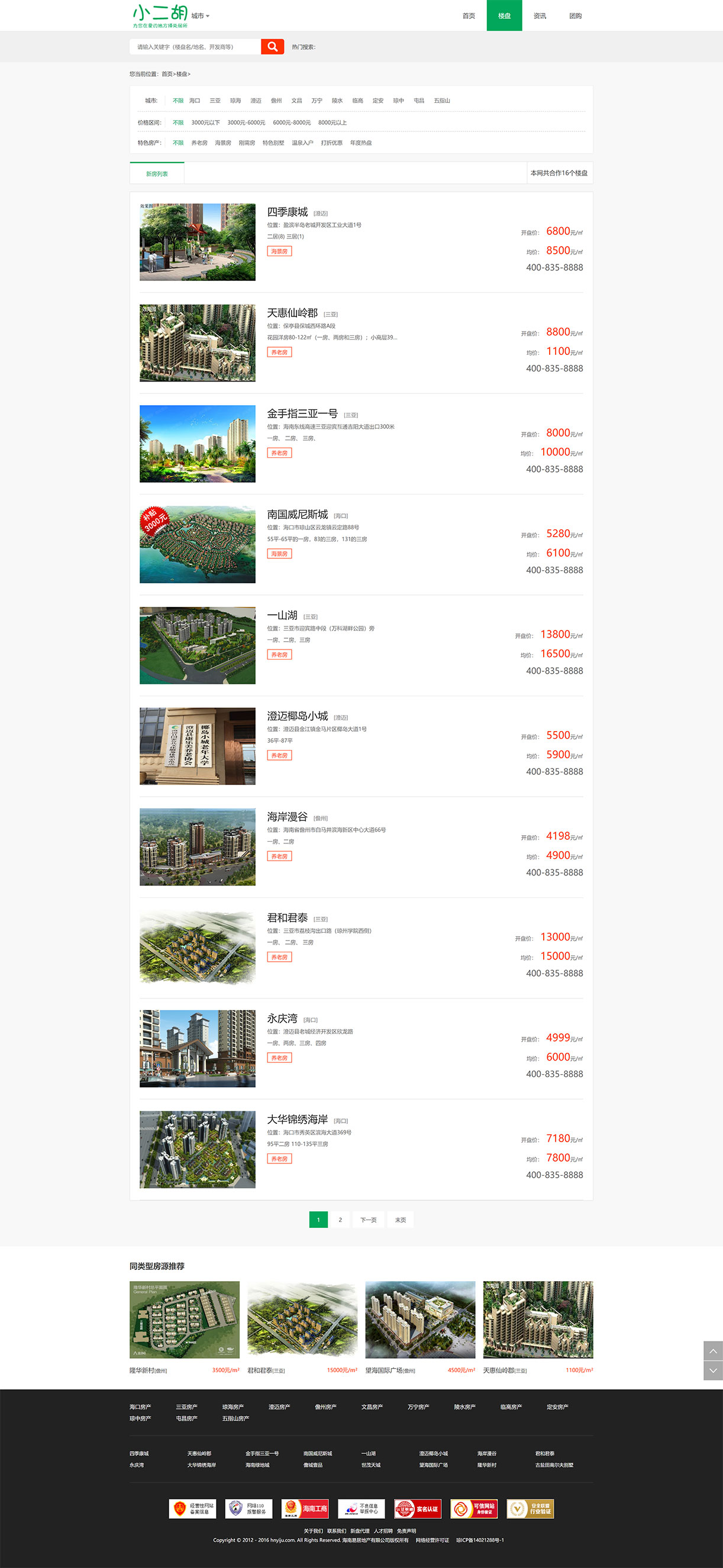723x1568 pixels.
Task: Open 南国威尼斯城 listing photo
Action: (198, 544)
